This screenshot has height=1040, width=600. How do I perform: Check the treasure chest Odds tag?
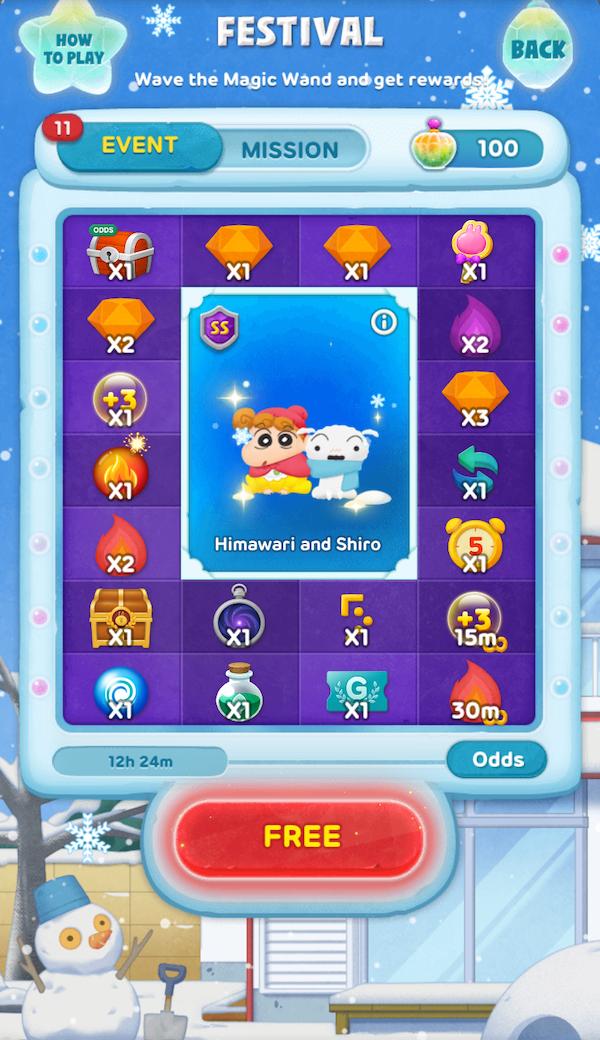[x=103, y=230]
